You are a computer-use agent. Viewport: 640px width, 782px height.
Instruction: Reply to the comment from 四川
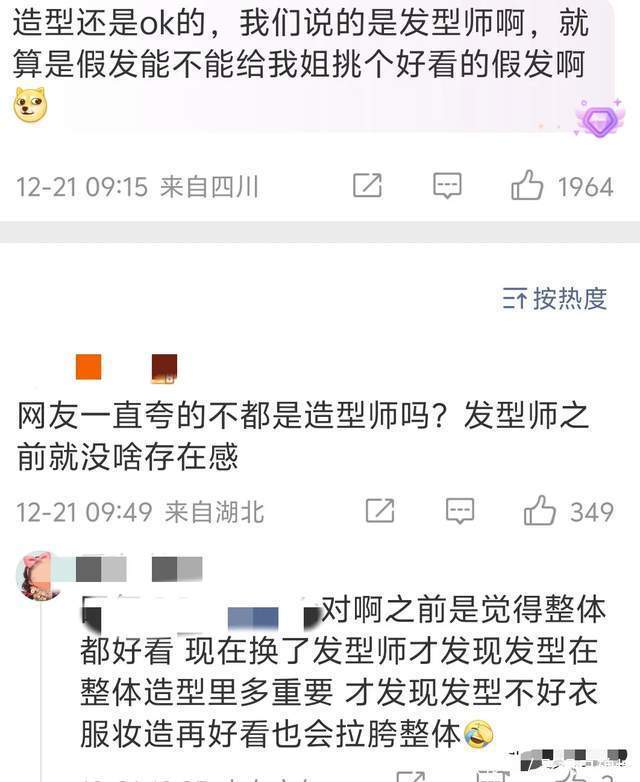[446, 185]
